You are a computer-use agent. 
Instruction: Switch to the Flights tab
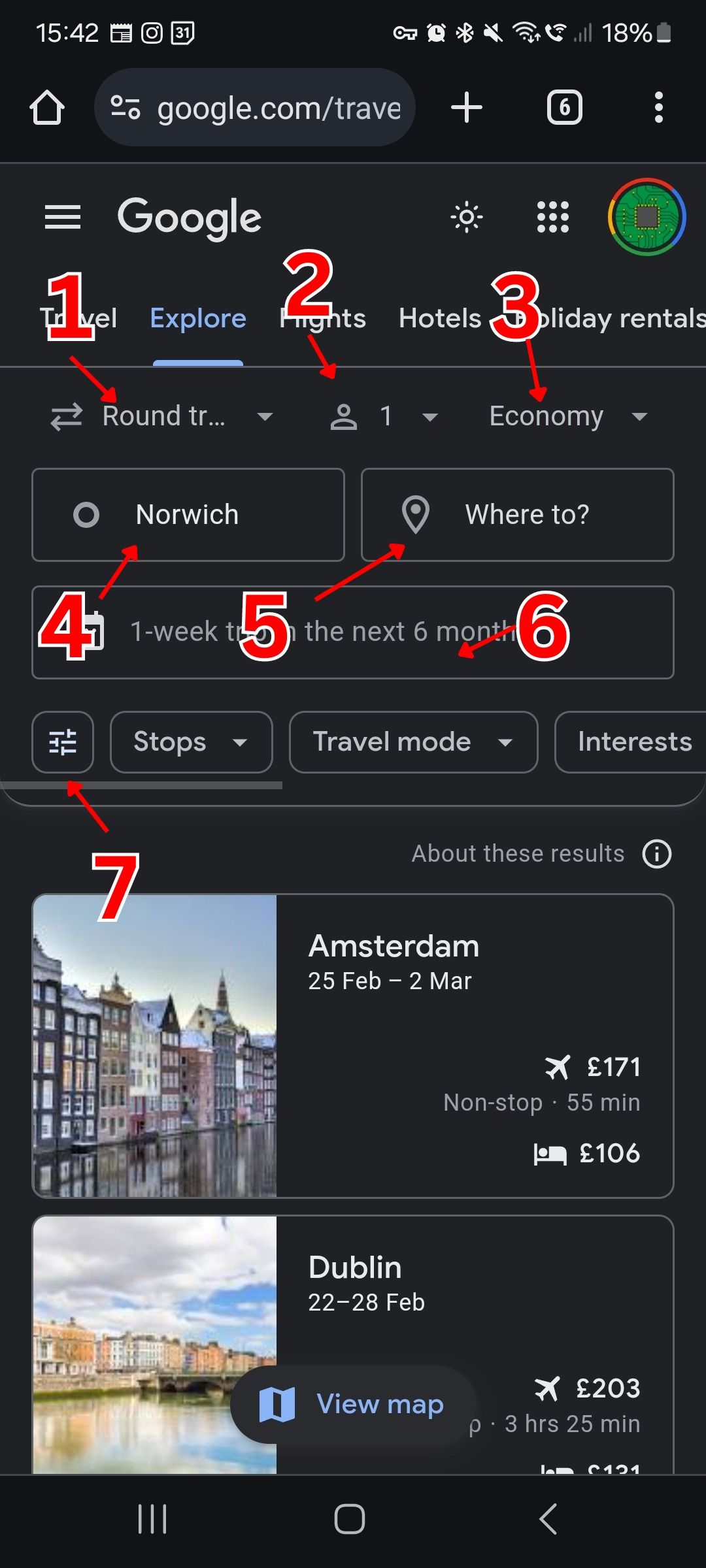tap(322, 318)
